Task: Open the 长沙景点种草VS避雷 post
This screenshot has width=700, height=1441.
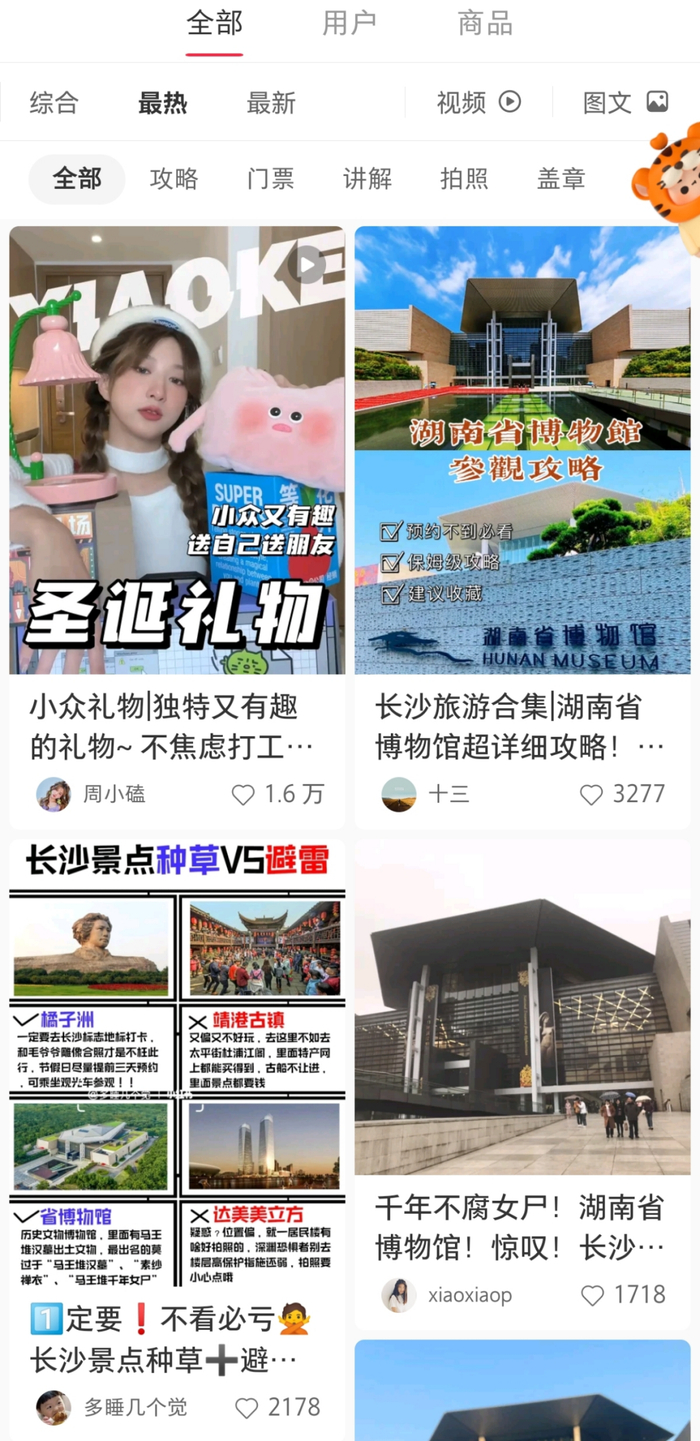Action: point(177,1063)
